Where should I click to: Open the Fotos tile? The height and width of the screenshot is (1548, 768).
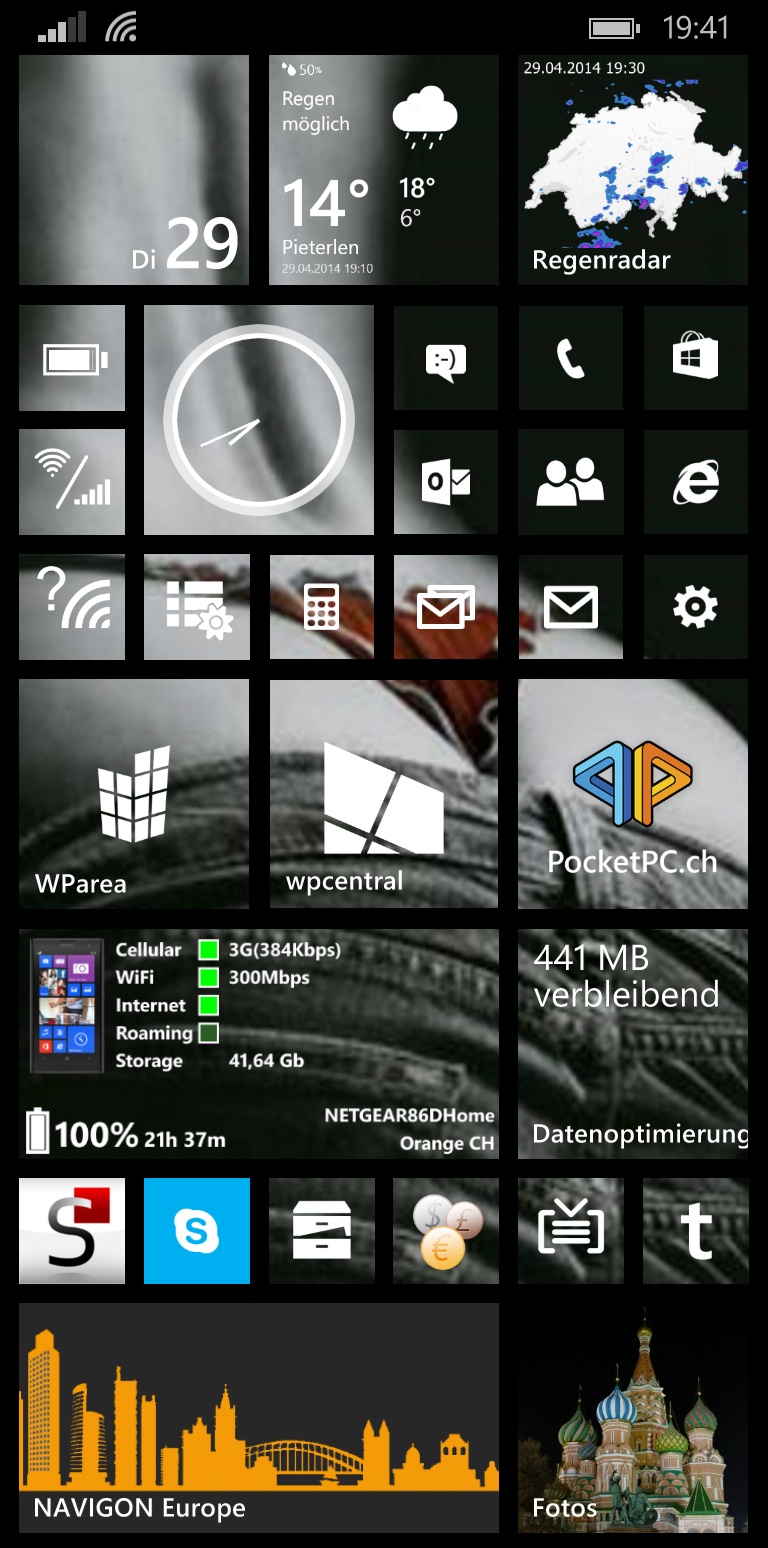click(632, 1418)
